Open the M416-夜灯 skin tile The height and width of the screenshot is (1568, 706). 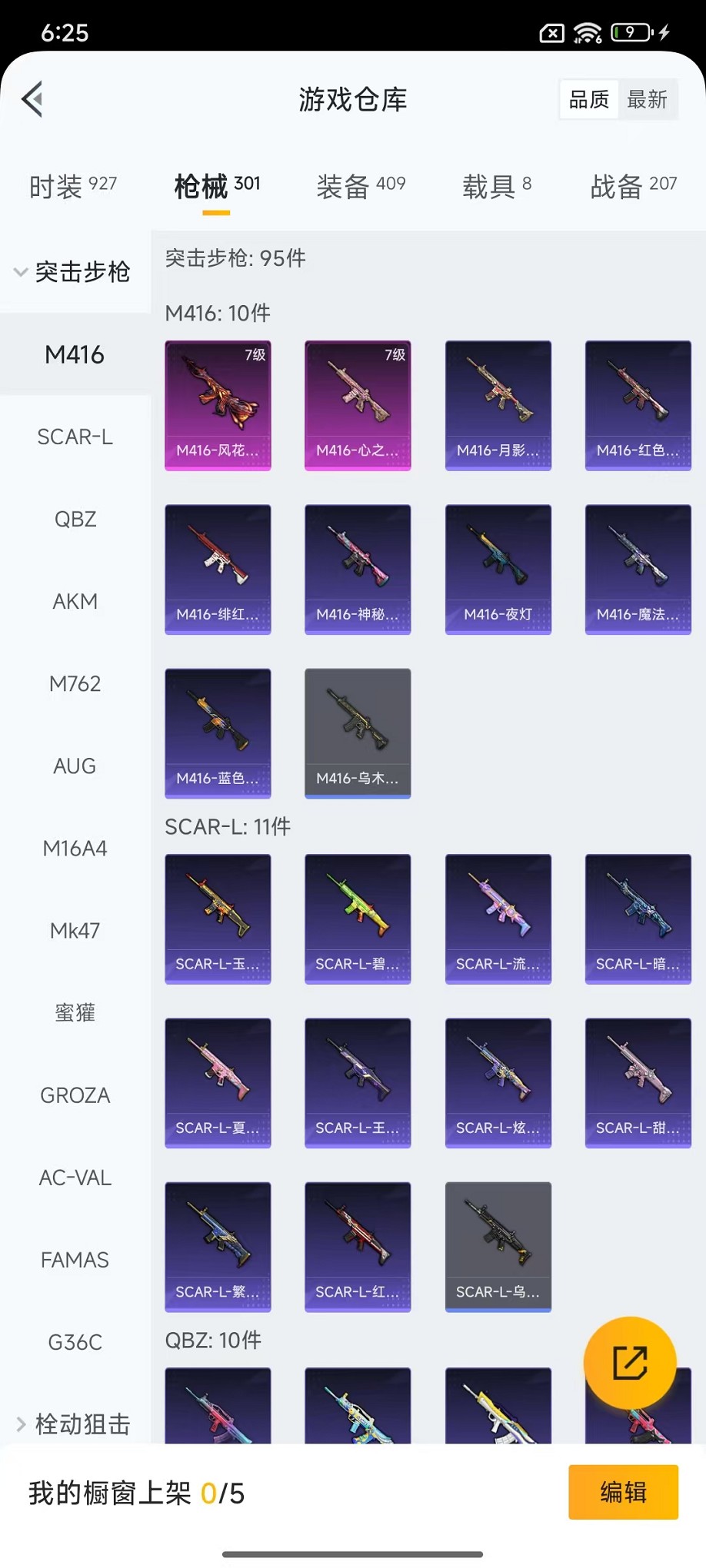pos(498,569)
